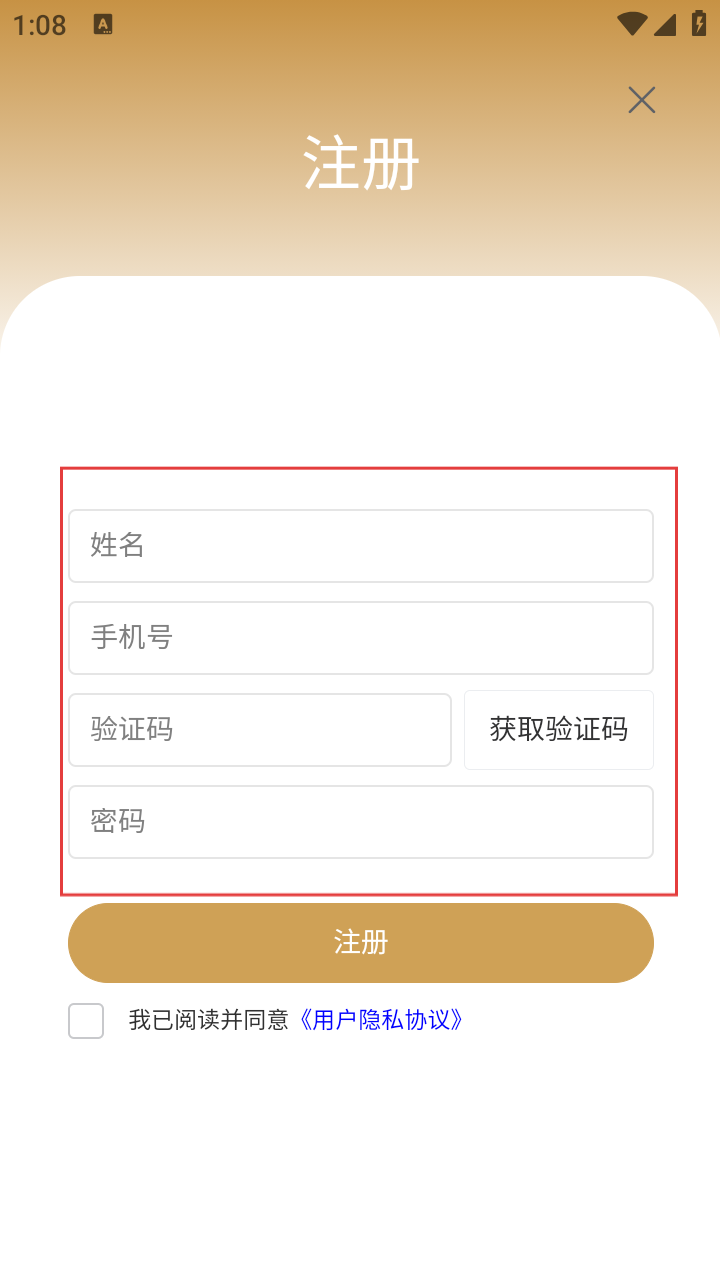The height and width of the screenshot is (1280, 720).
Task: Check the agreement checkbox
Action: point(86,1021)
